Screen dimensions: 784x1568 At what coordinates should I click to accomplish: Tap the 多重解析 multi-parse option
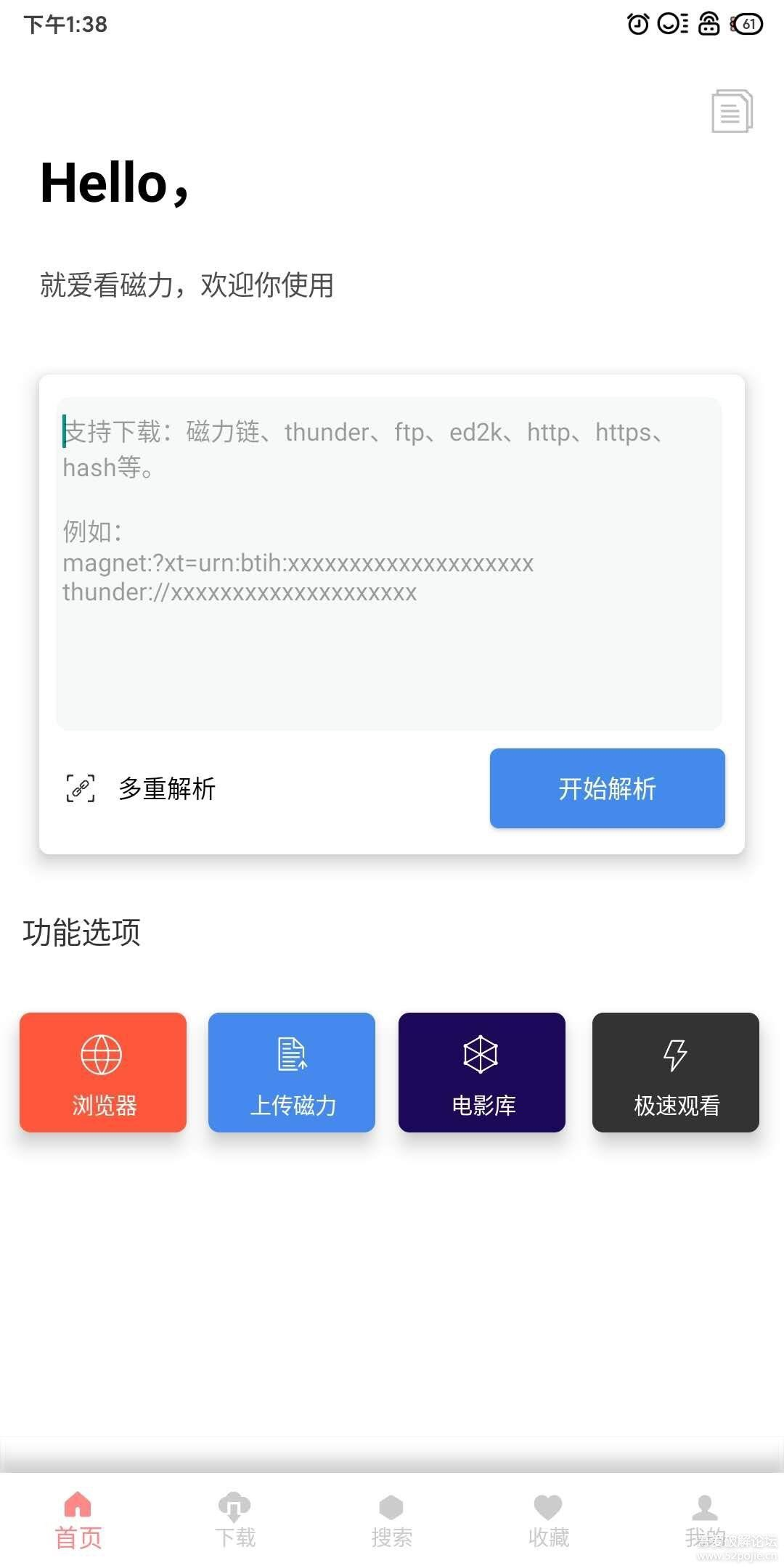pyautogui.click(x=142, y=788)
